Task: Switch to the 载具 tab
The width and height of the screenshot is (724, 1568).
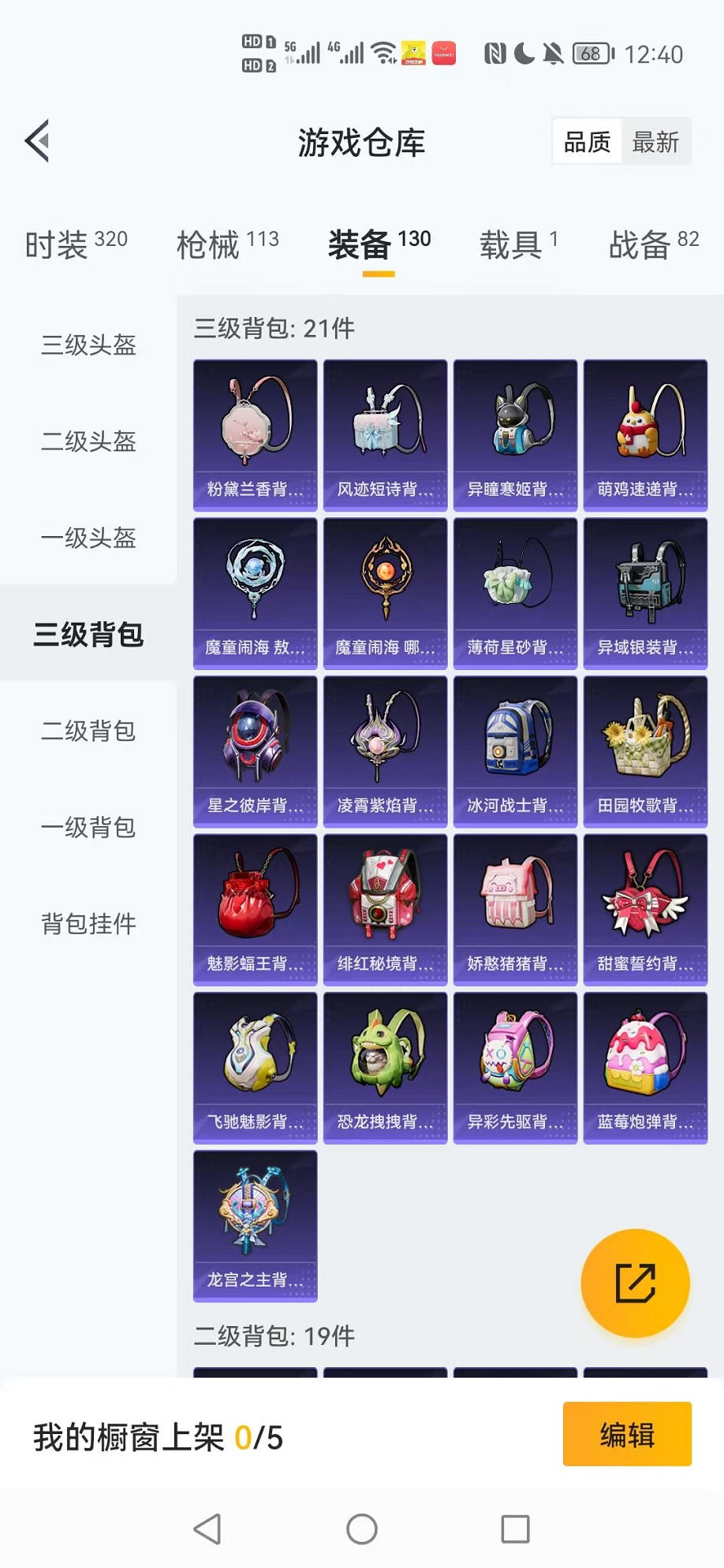Action: 518,244
